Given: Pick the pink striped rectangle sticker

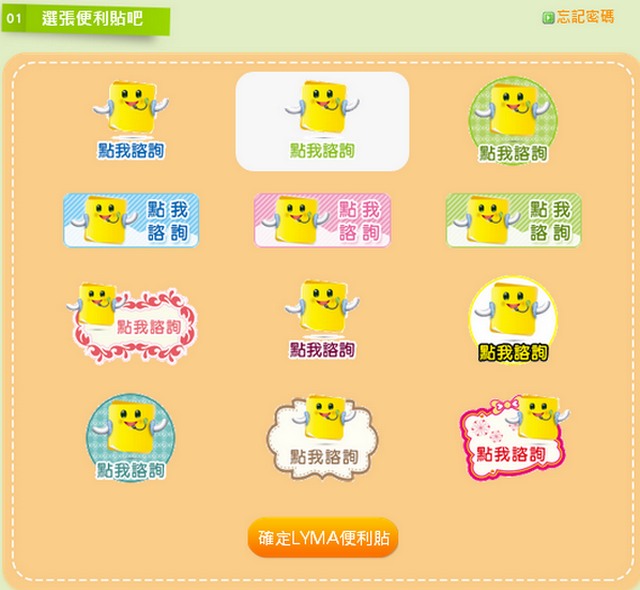Looking at the screenshot, I should pyautogui.click(x=322, y=220).
